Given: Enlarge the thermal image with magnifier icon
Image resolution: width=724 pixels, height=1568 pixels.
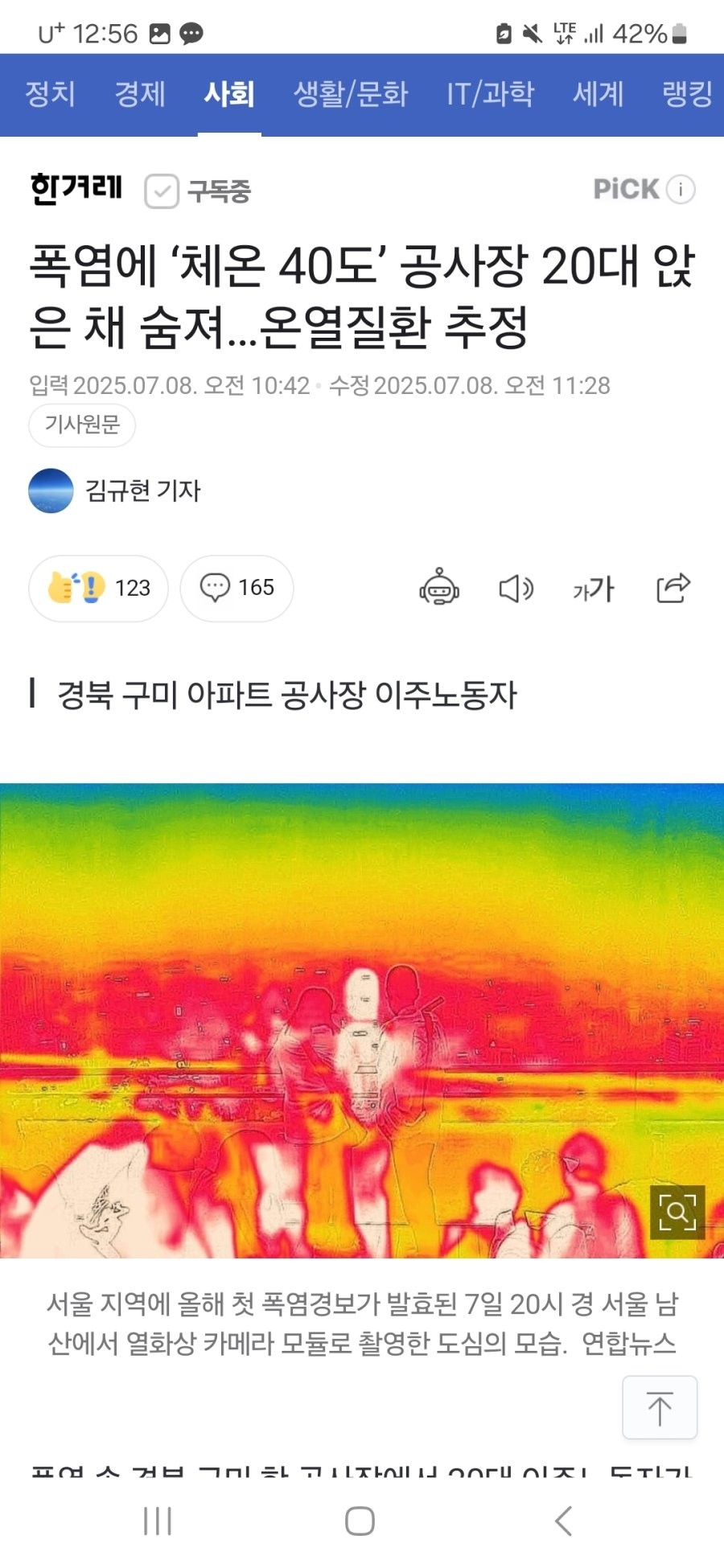Looking at the screenshot, I should tap(677, 1212).
